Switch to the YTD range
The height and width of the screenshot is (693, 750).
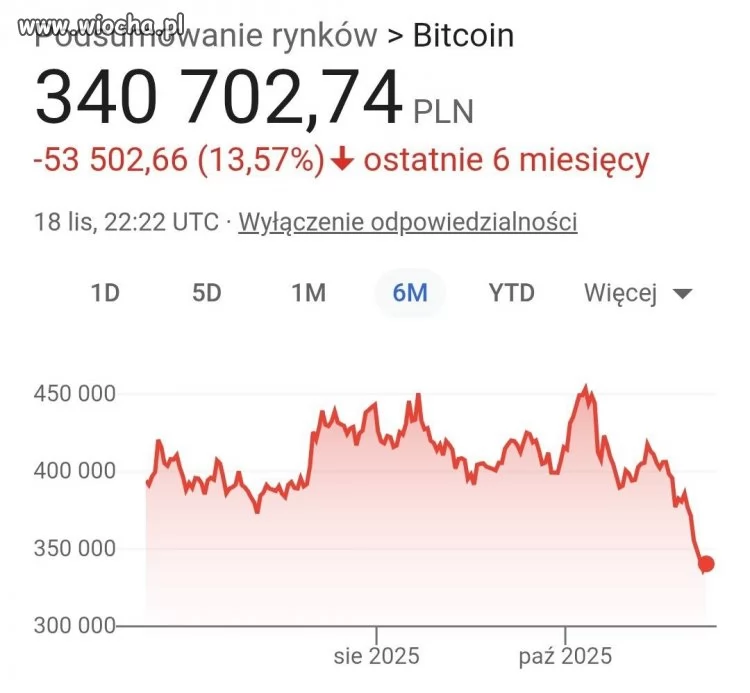[511, 293]
